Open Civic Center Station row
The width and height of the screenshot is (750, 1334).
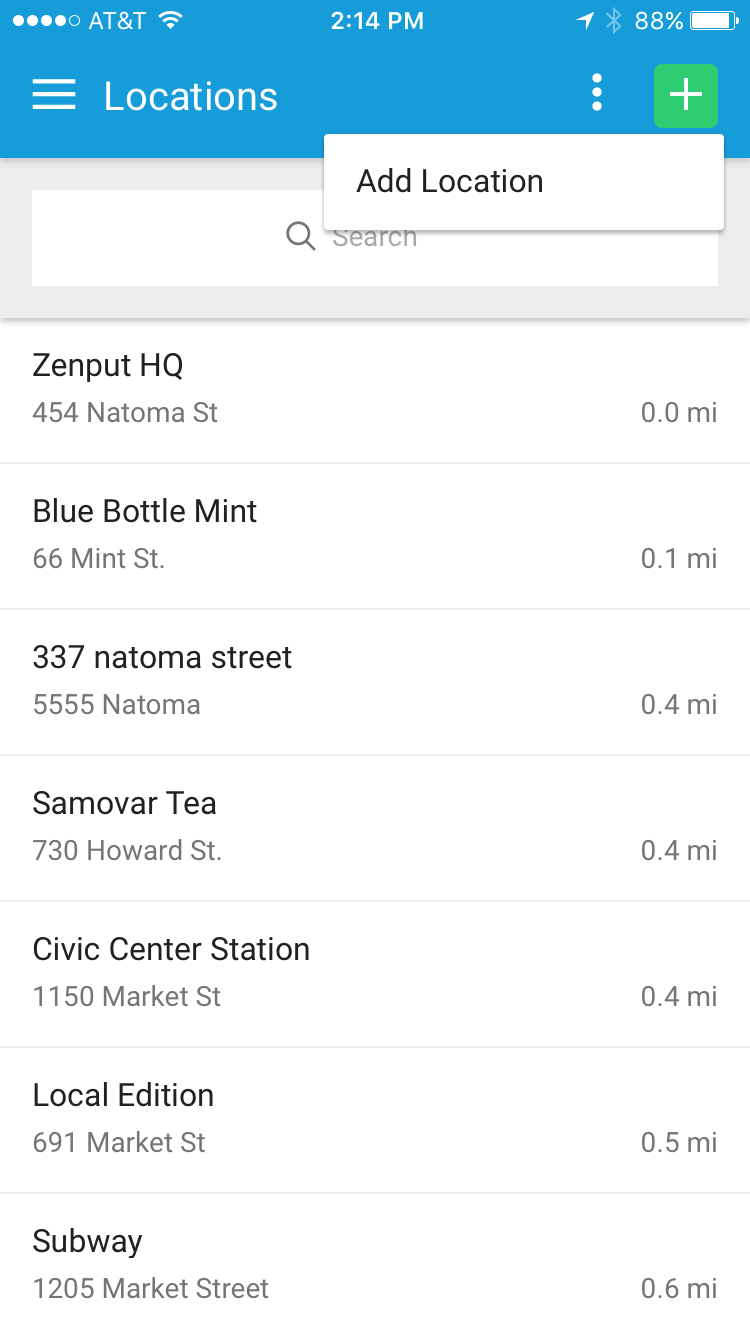375,974
